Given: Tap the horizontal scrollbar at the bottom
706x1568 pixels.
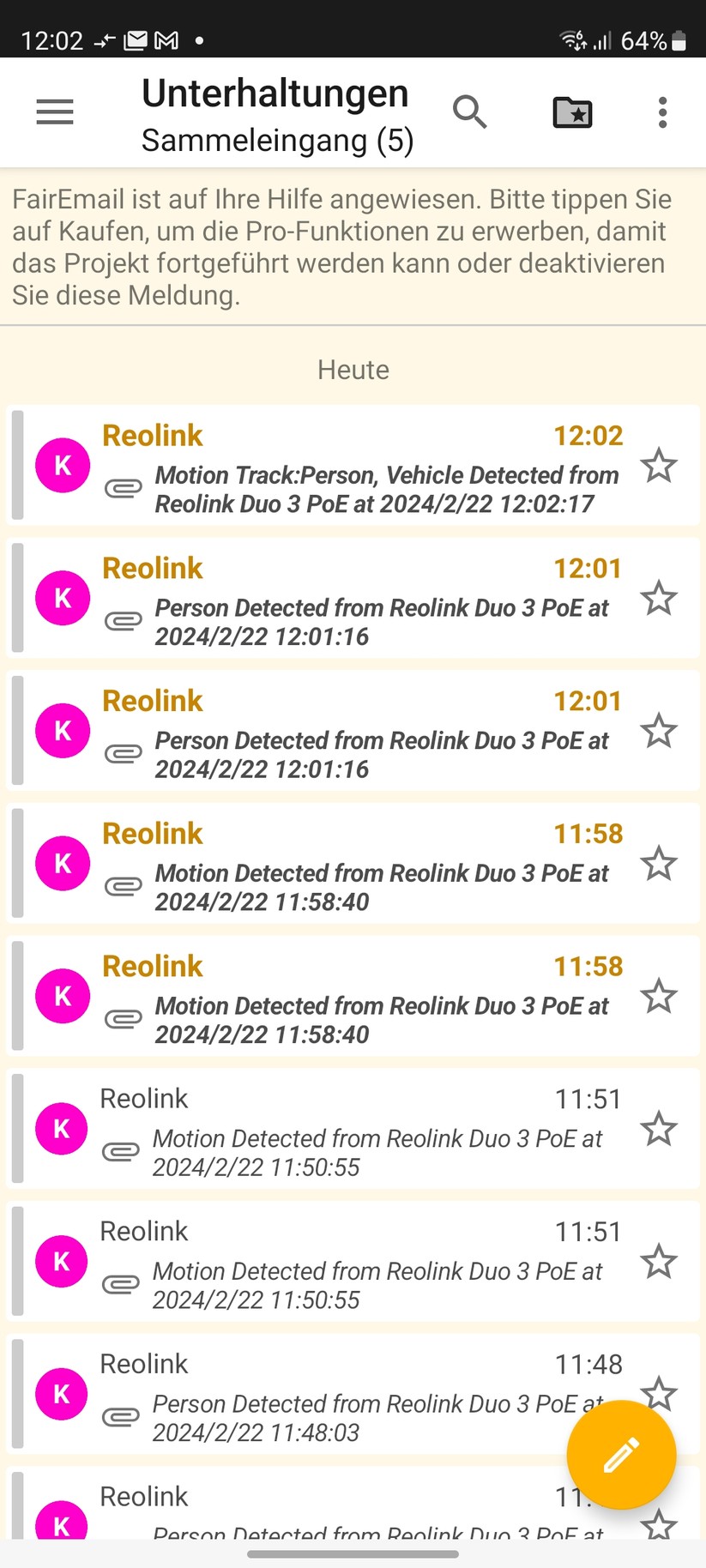Looking at the screenshot, I should click(353, 1549).
